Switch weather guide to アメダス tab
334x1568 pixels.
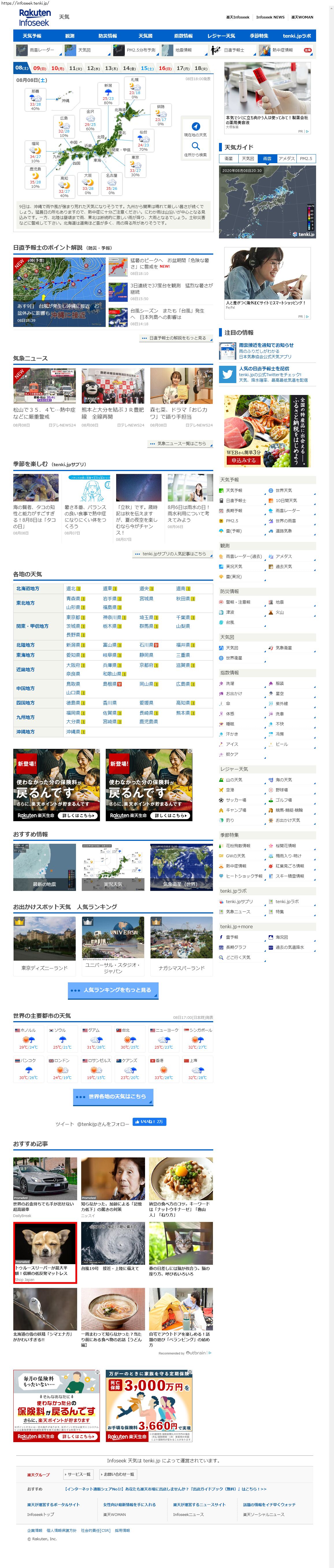pos(286,158)
